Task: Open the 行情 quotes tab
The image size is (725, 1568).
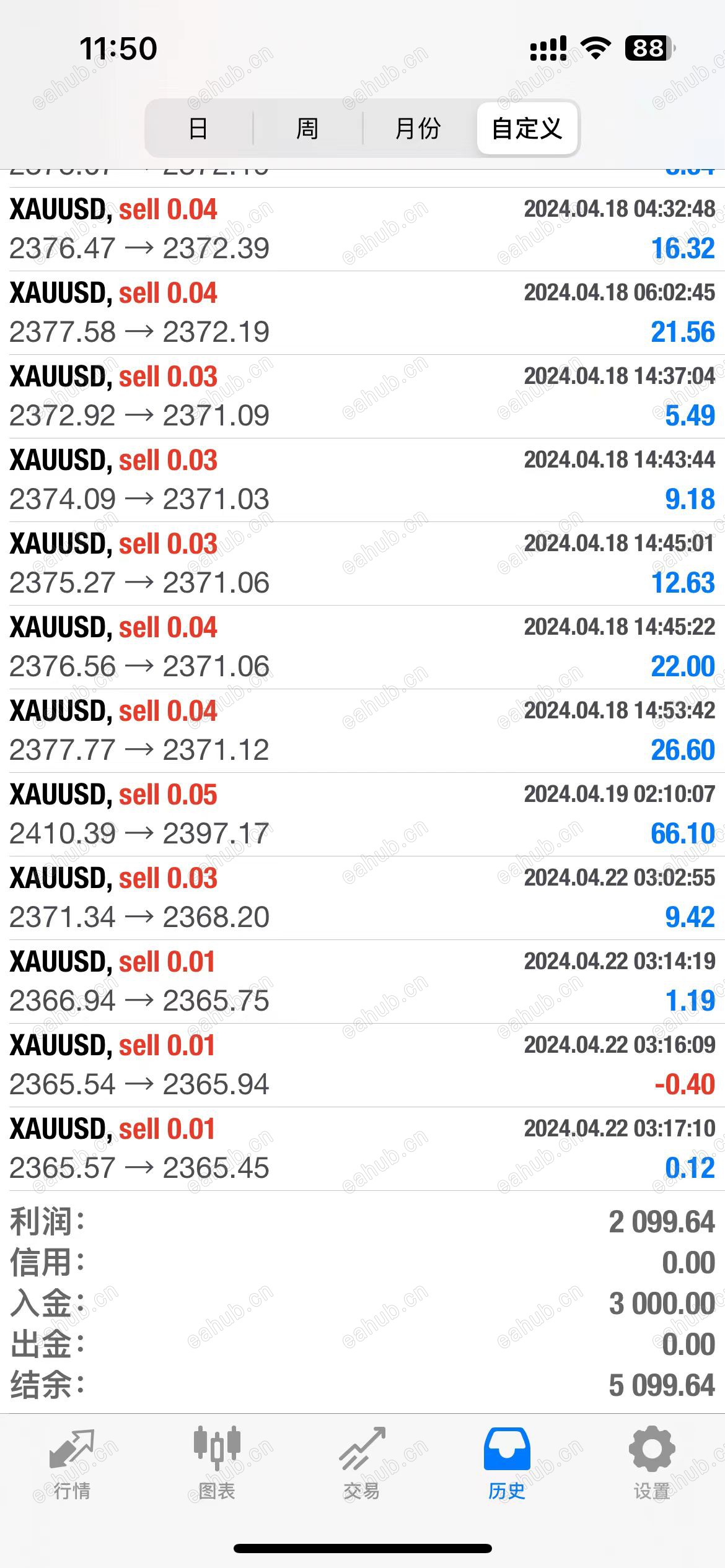Action: pyautogui.click(x=72, y=1465)
